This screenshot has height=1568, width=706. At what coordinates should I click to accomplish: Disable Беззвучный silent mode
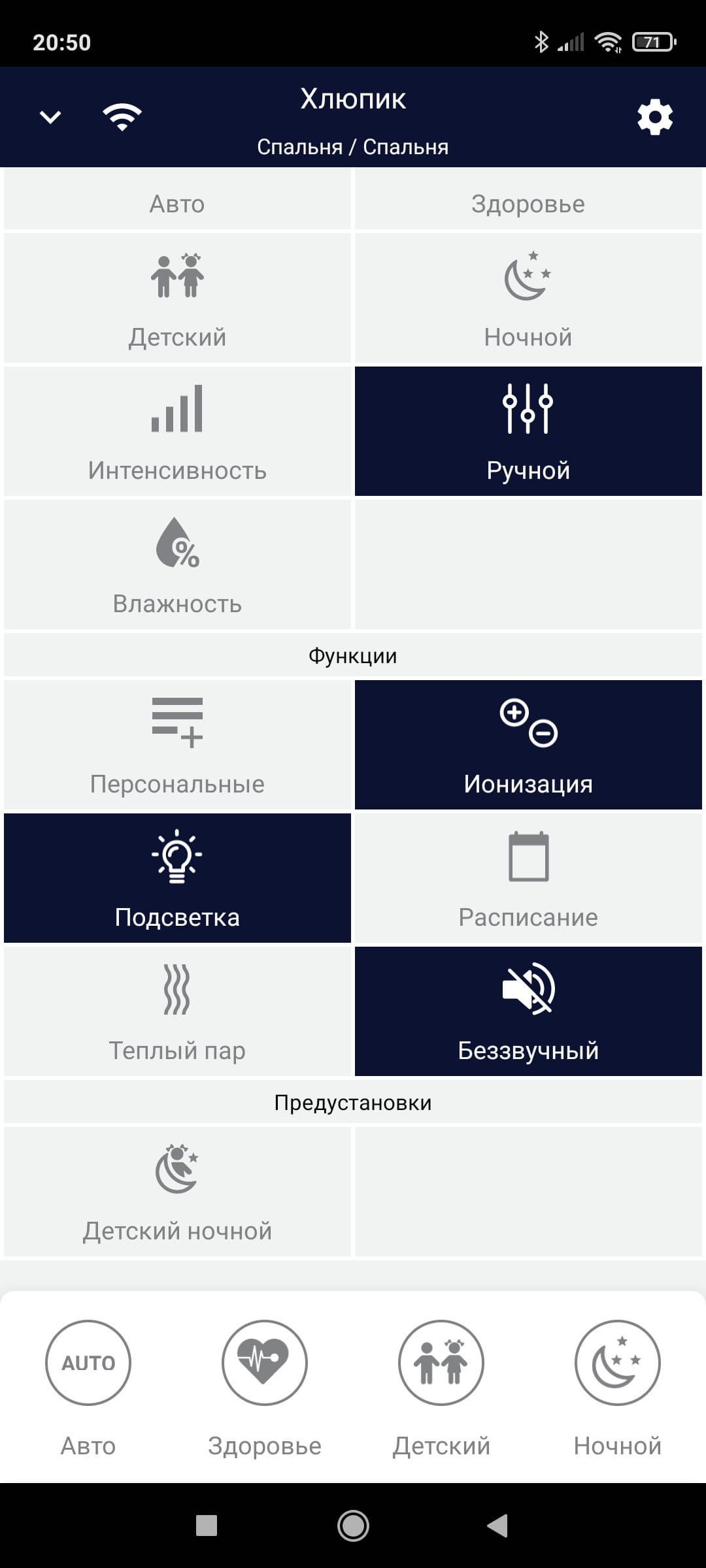(528, 1011)
